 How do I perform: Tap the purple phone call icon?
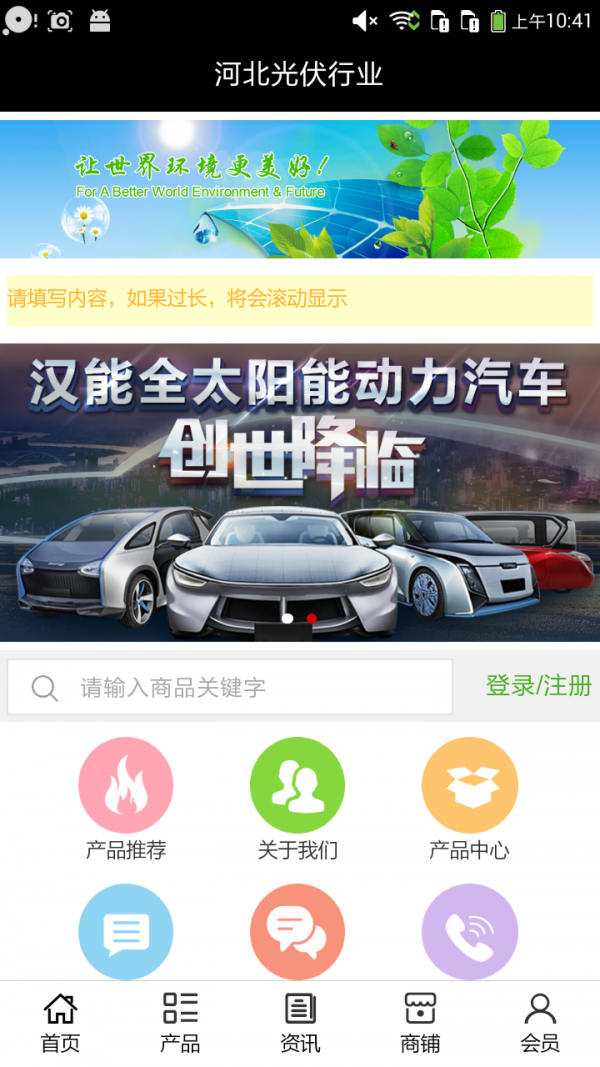(x=469, y=932)
